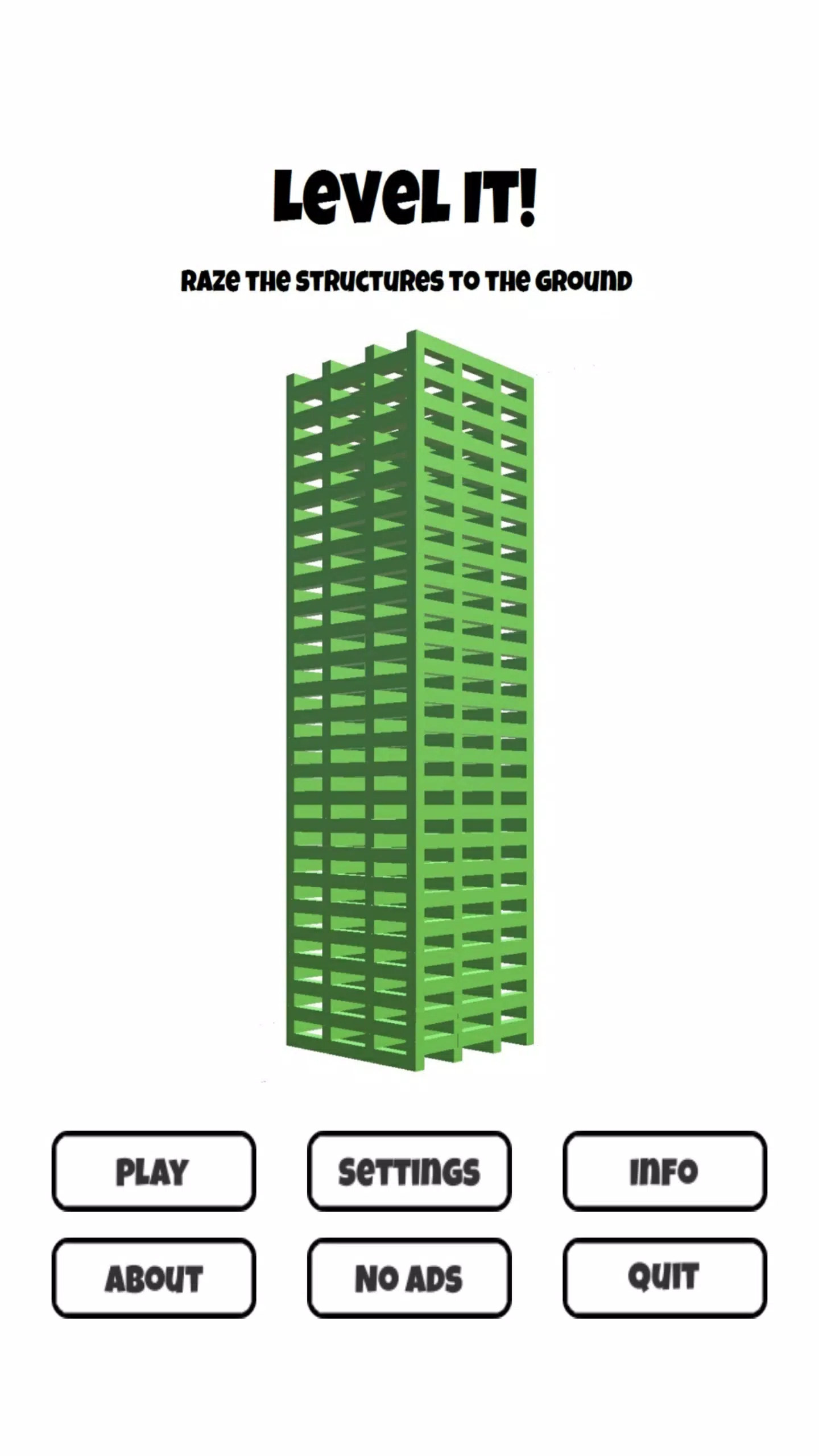Quit the game
This screenshot has height=1456, width=819.
coord(664,1278)
